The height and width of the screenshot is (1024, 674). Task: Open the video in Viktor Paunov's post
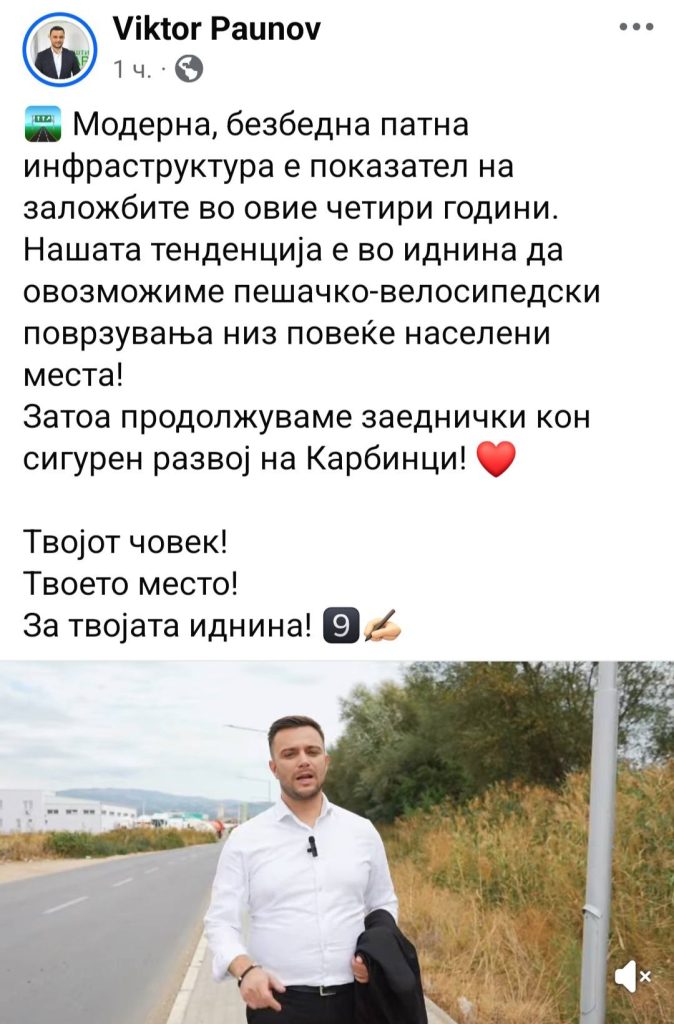(337, 840)
